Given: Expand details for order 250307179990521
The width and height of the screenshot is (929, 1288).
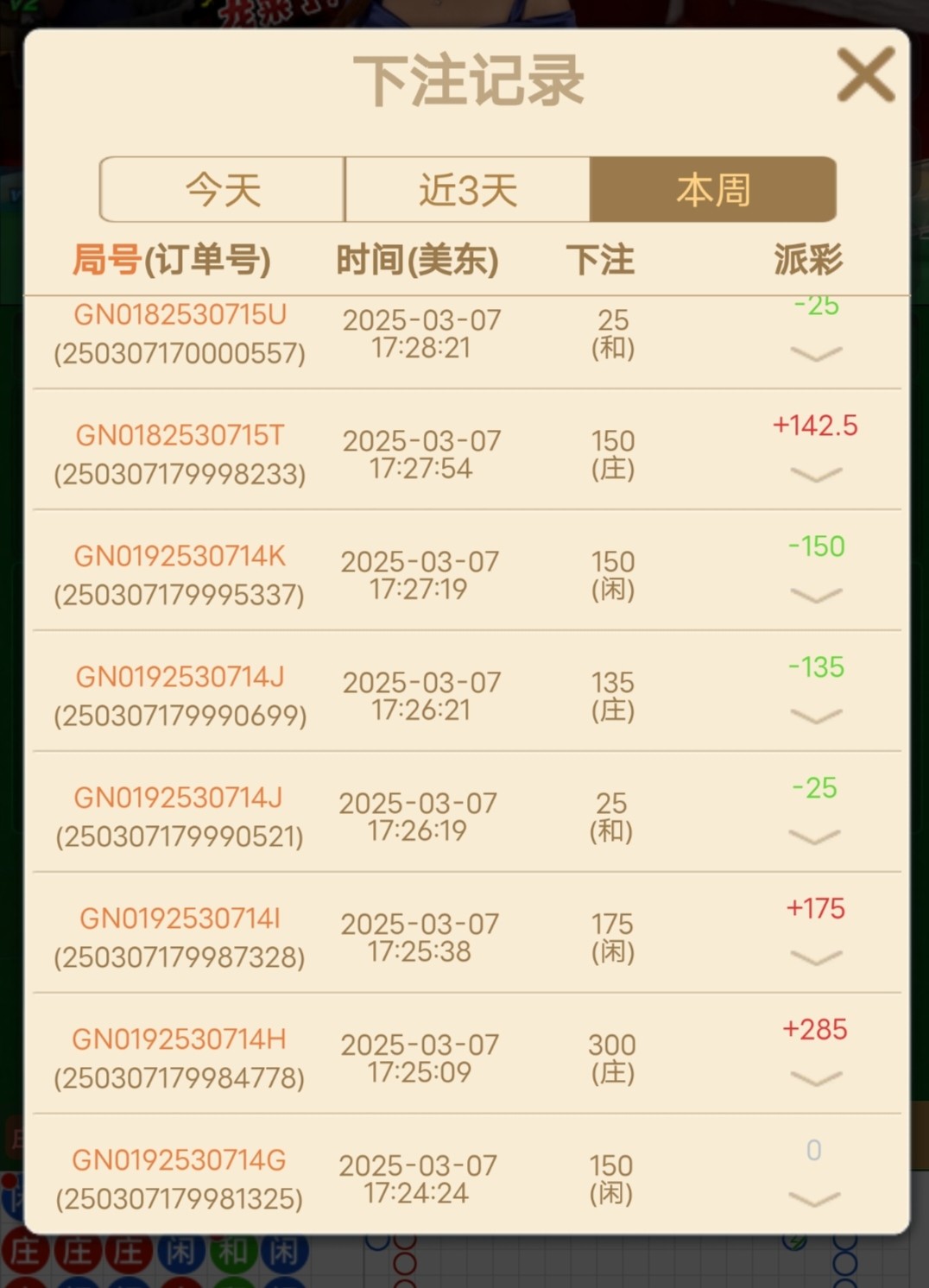Looking at the screenshot, I should pos(814,837).
